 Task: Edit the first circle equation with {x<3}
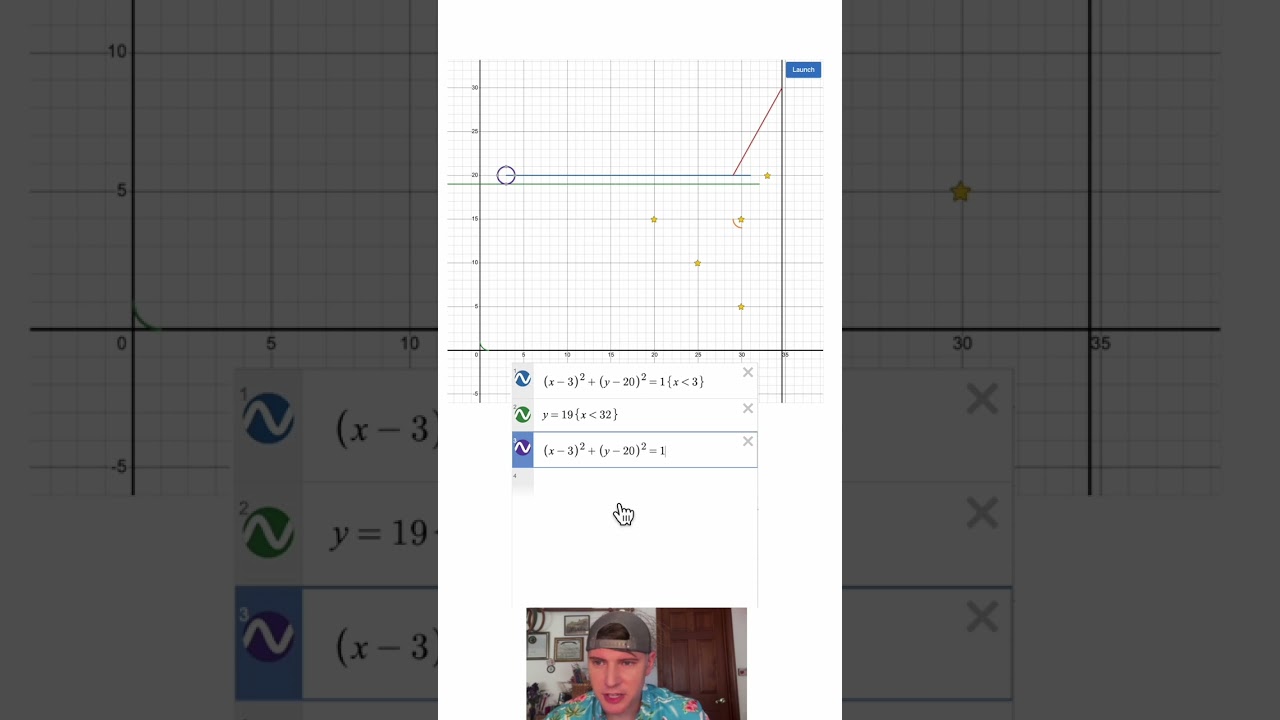coord(640,381)
